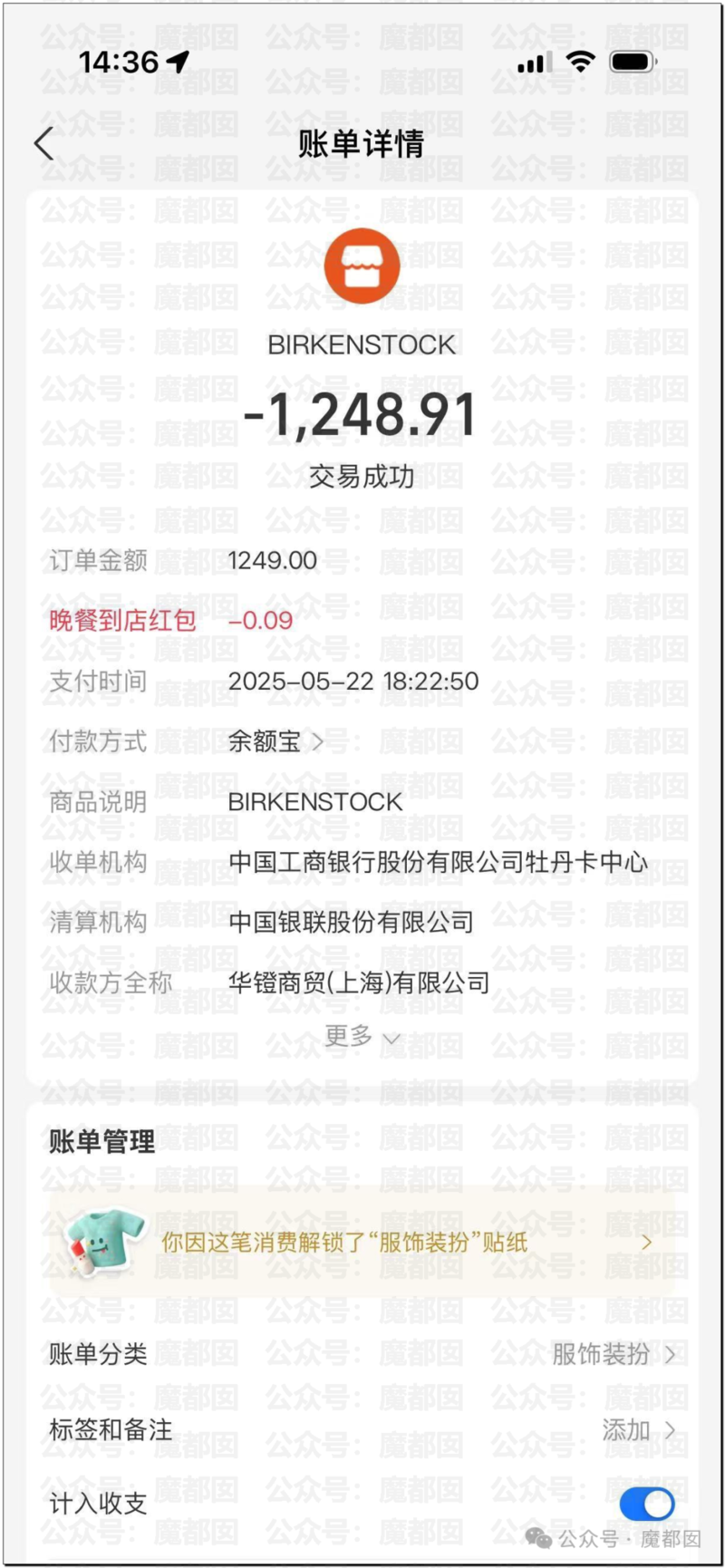Image resolution: width=725 pixels, height=1568 pixels.
Task: Expand 更多 to show more details
Action: point(362,1036)
